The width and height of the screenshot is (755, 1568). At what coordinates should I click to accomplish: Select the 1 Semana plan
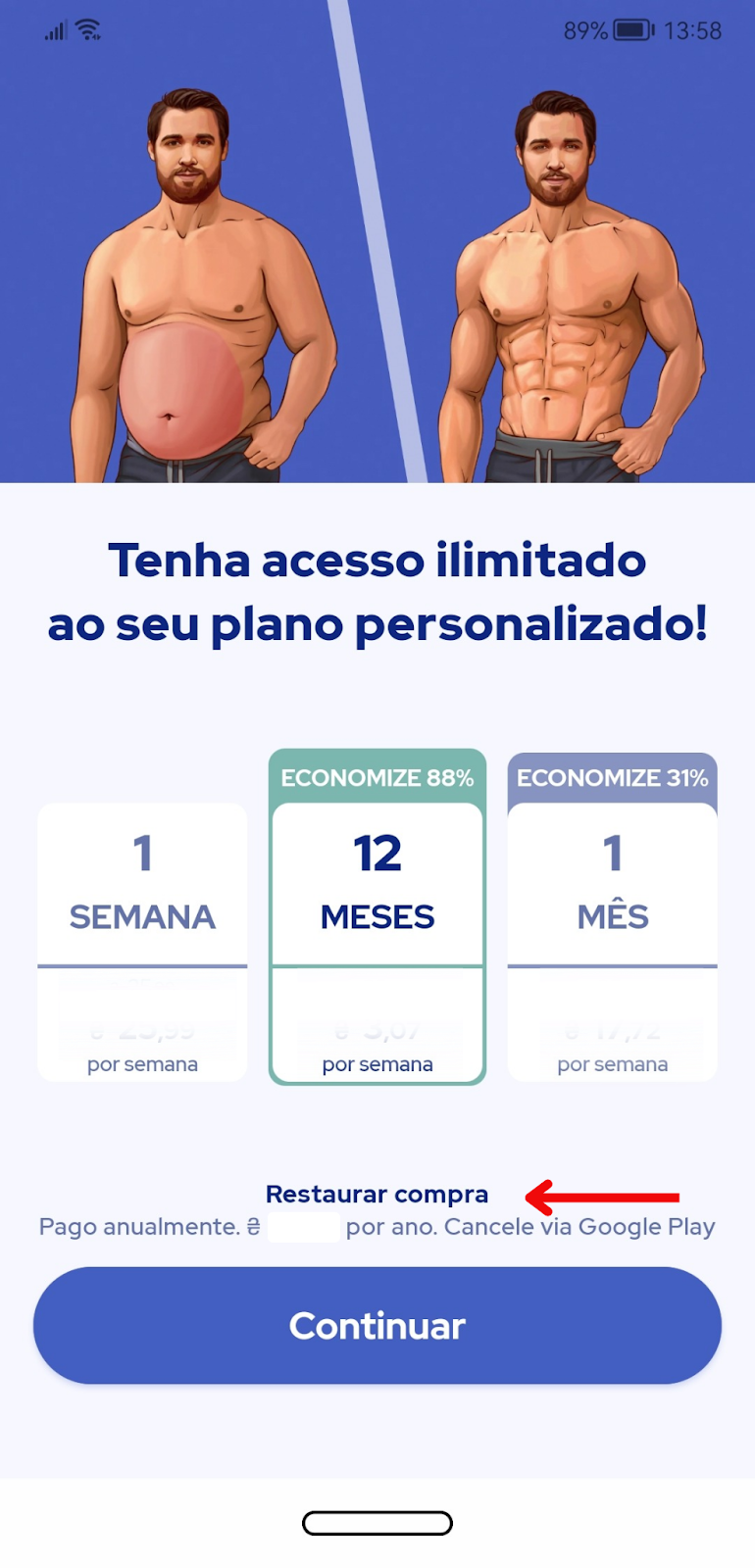point(142,941)
